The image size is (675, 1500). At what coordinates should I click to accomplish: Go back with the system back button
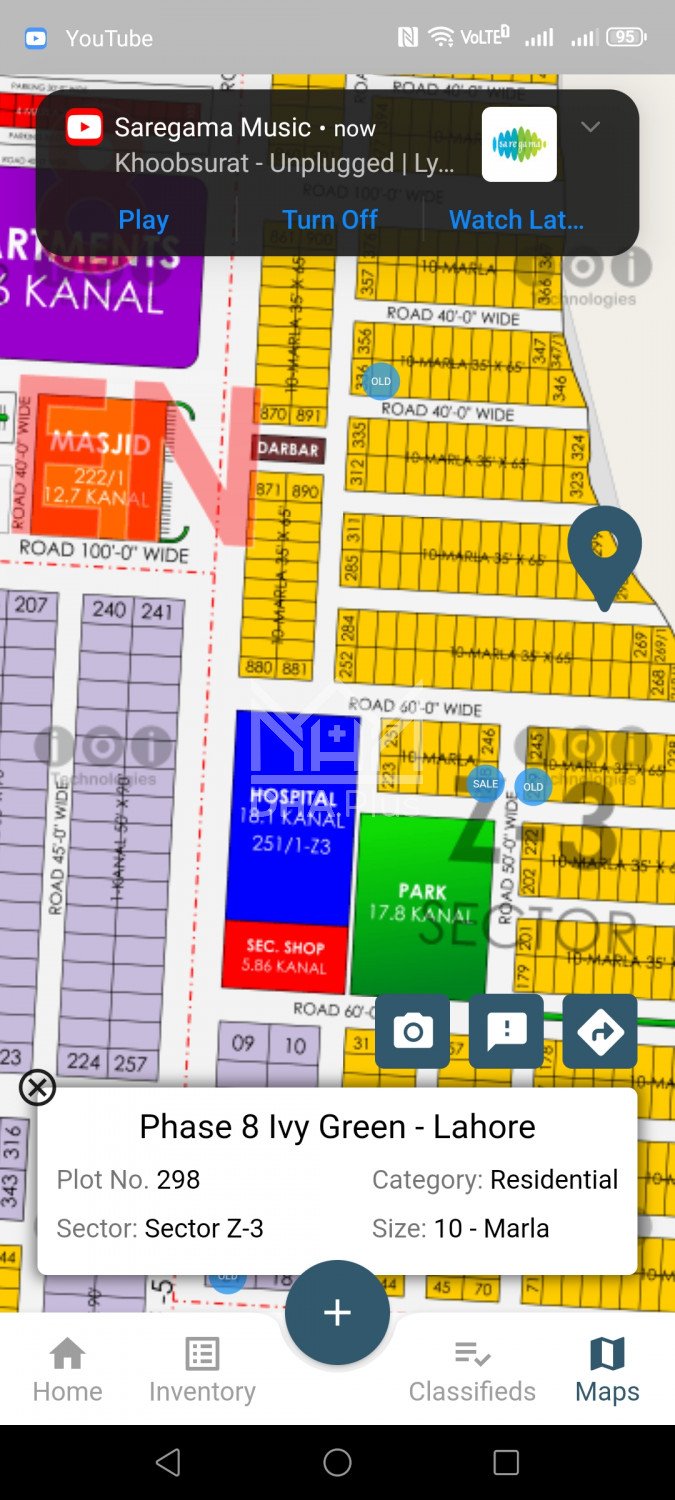pyautogui.click(x=168, y=1463)
